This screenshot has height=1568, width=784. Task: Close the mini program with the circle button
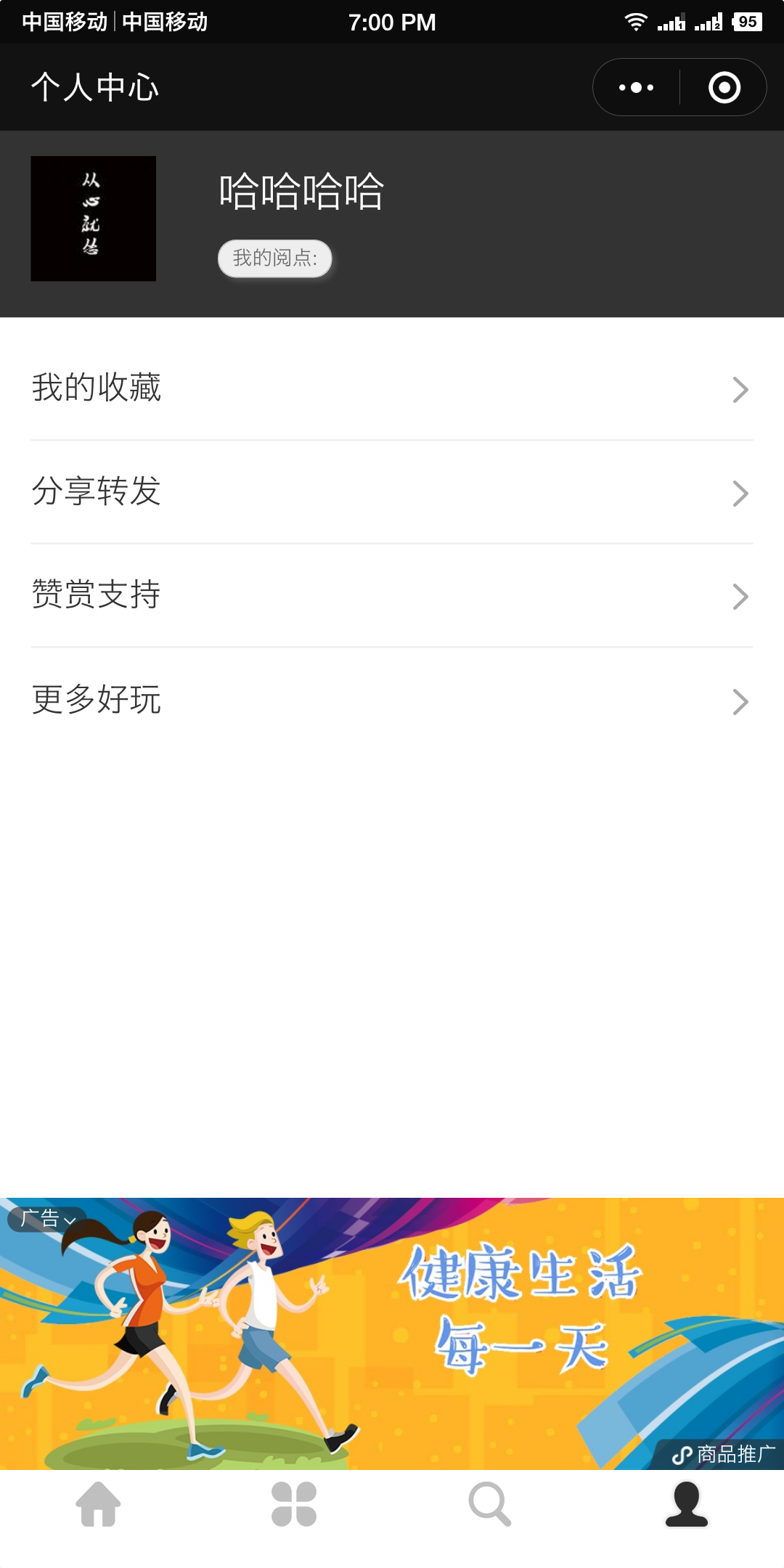(724, 88)
